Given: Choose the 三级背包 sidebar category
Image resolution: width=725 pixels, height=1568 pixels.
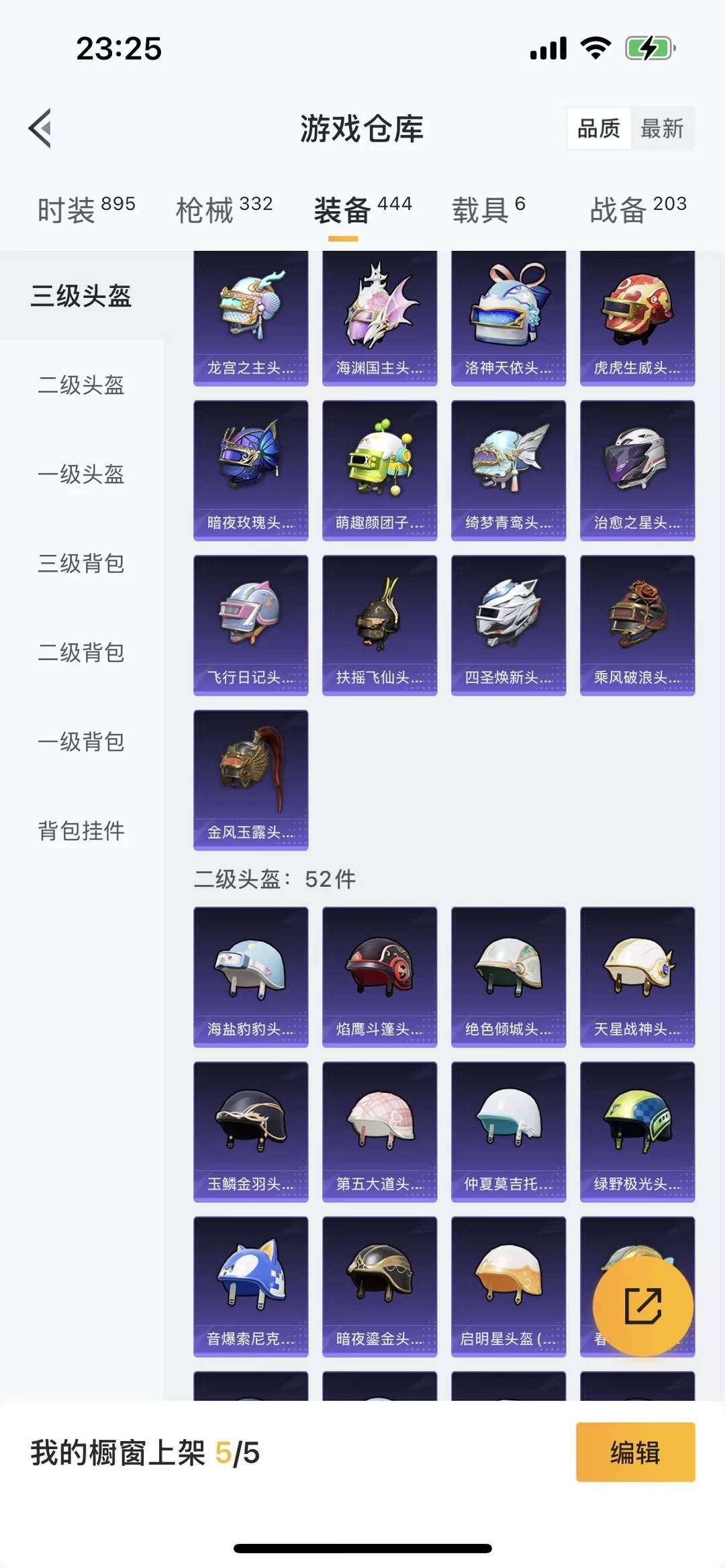Looking at the screenshot, I should (x=79, y=564).
